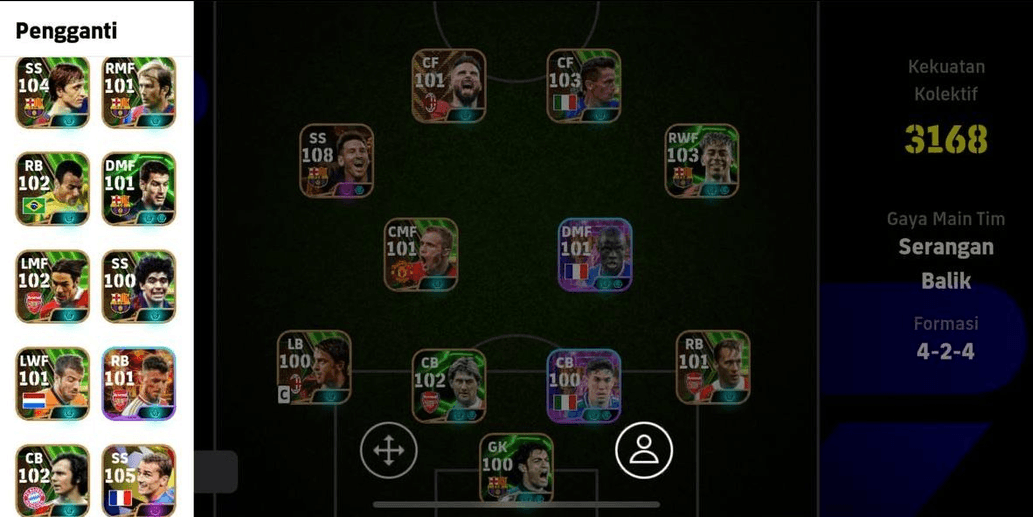Choose the captain LB 100 card
The image size is (1033, 517).
pyautogui.click(x=314, y=367)
